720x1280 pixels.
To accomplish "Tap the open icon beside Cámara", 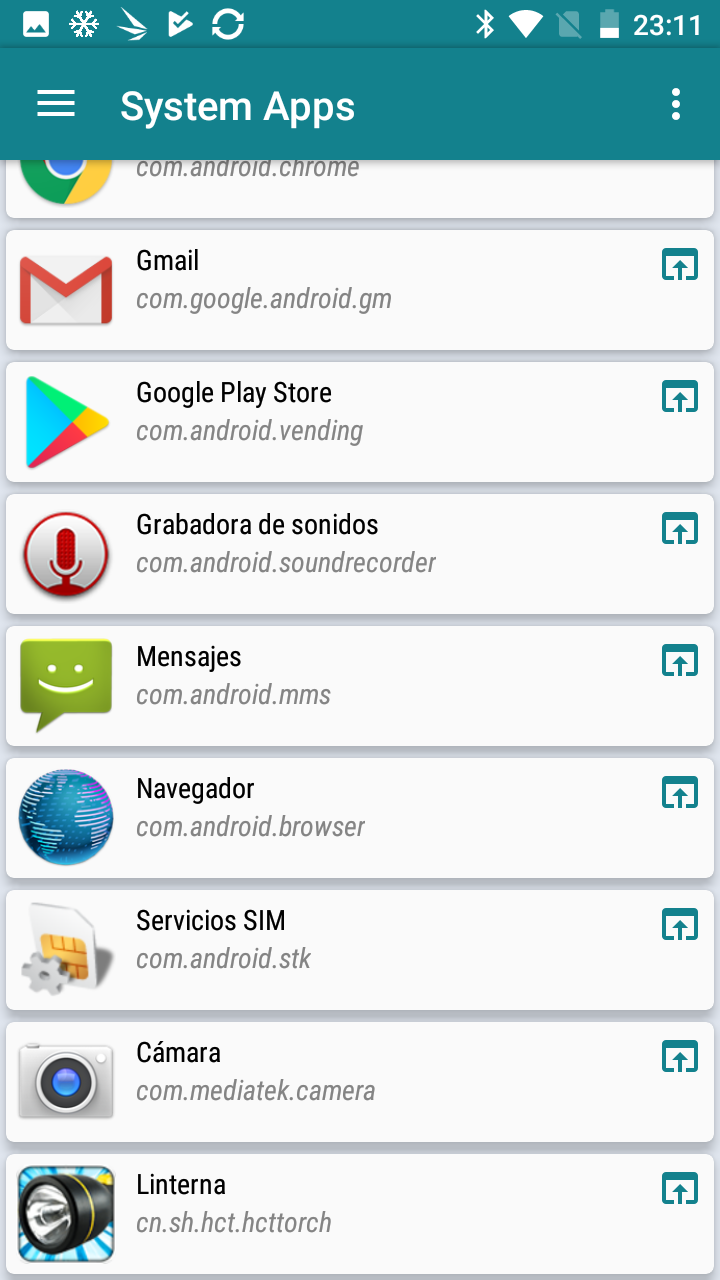I will tap(680, 1057).
